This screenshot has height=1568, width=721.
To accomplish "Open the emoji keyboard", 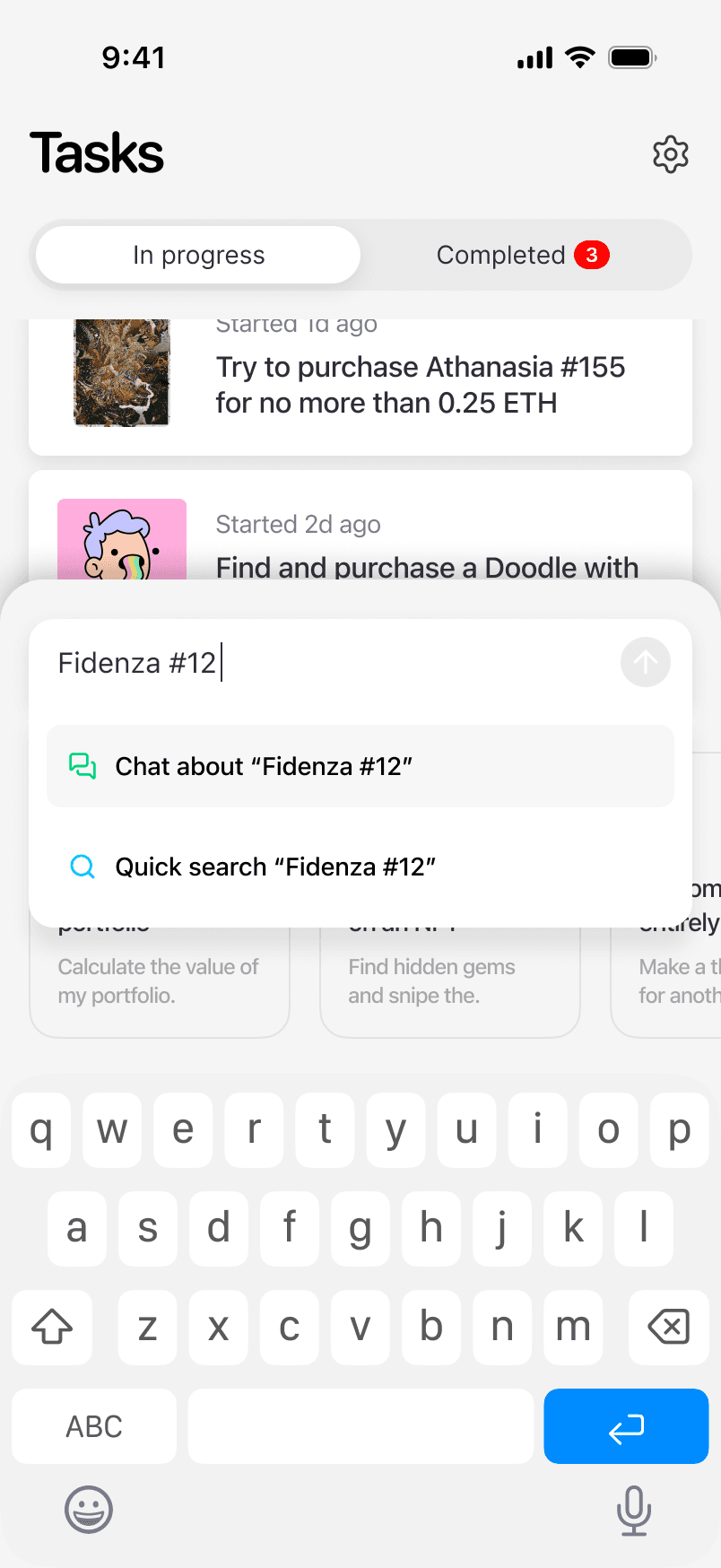I will pos(89,1510).
